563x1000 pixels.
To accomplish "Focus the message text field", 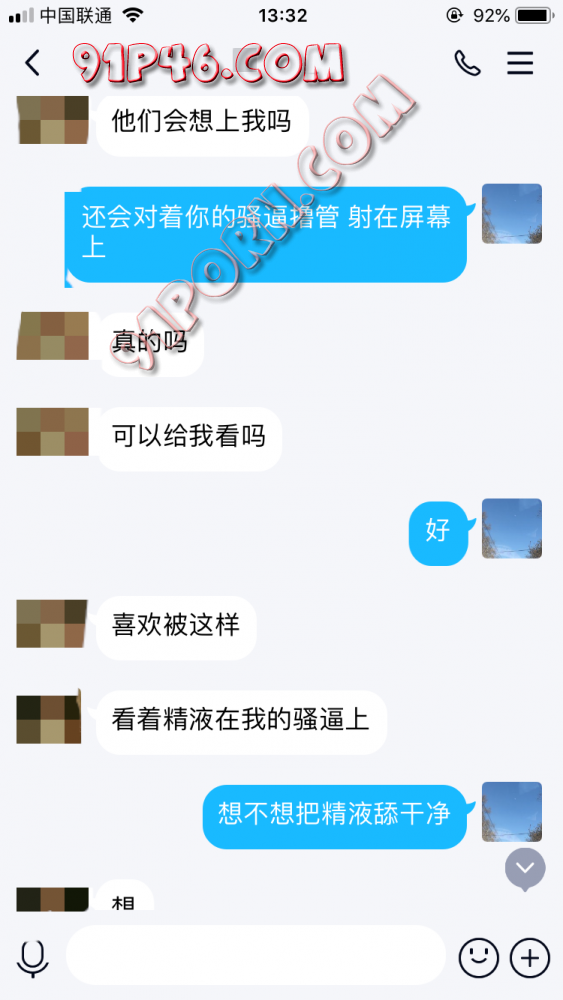I will coord(256,955).
